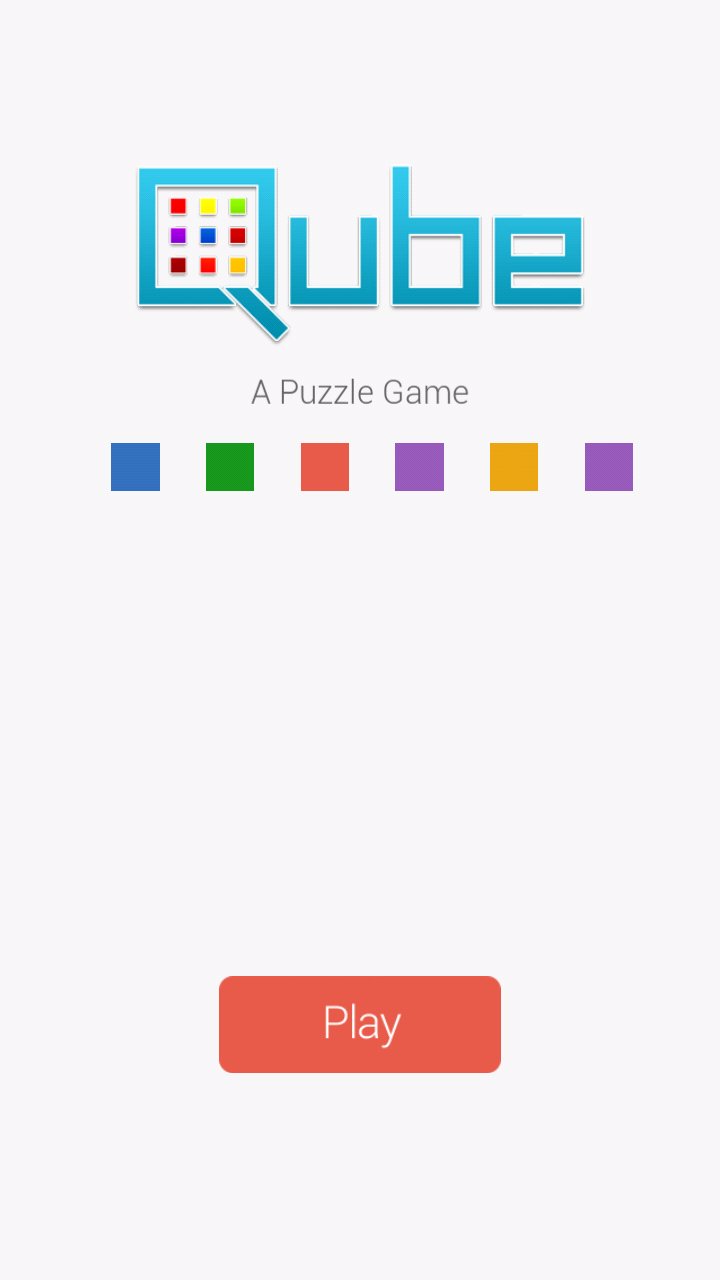
Task: Select the green color swatch
Action: coord(230,467)
